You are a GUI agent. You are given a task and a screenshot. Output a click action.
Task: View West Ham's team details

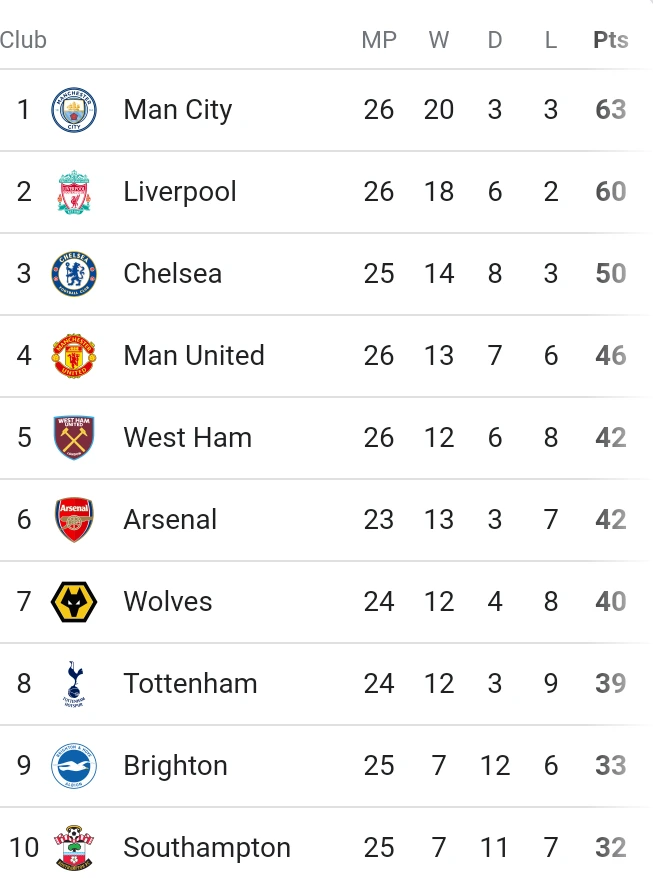326,438
